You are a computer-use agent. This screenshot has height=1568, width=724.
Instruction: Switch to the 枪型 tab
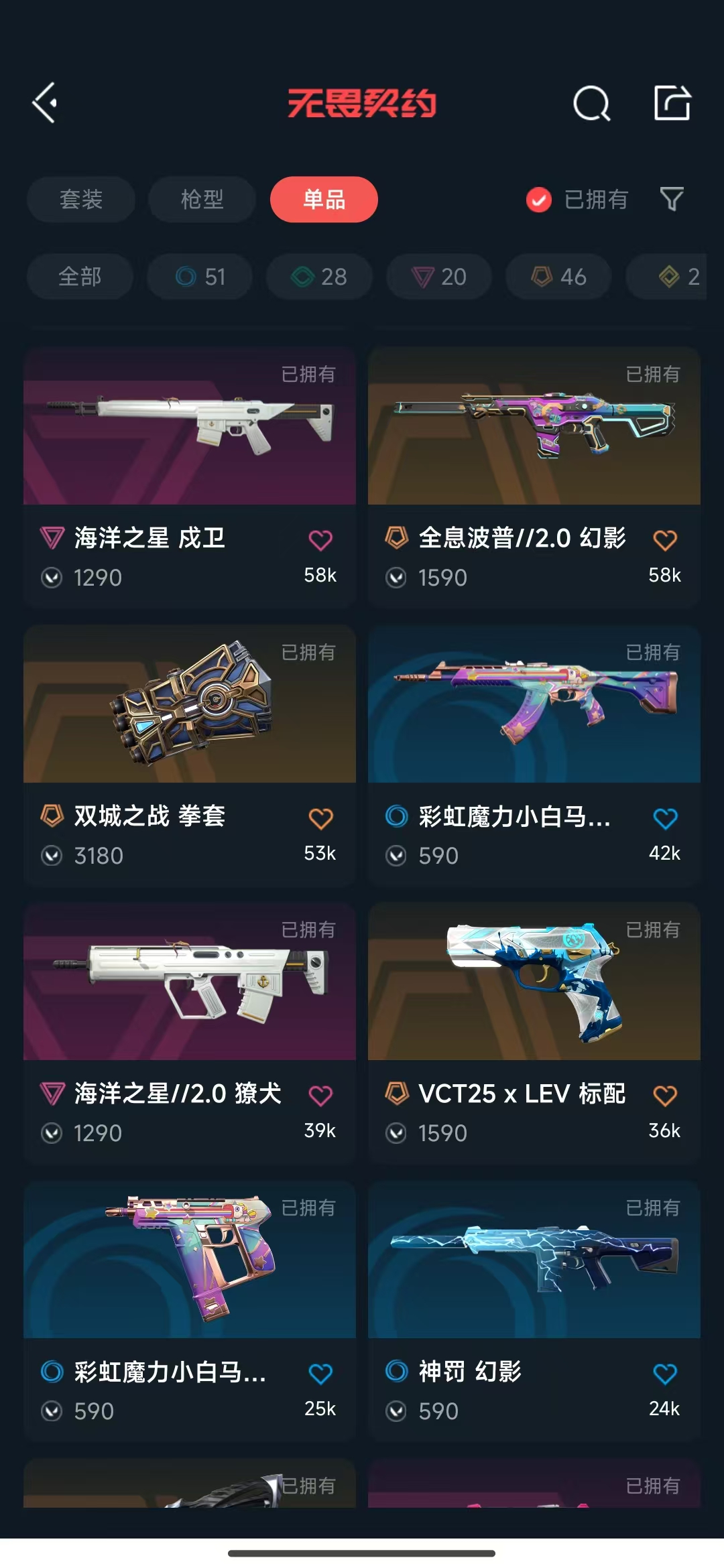(202, 199)
